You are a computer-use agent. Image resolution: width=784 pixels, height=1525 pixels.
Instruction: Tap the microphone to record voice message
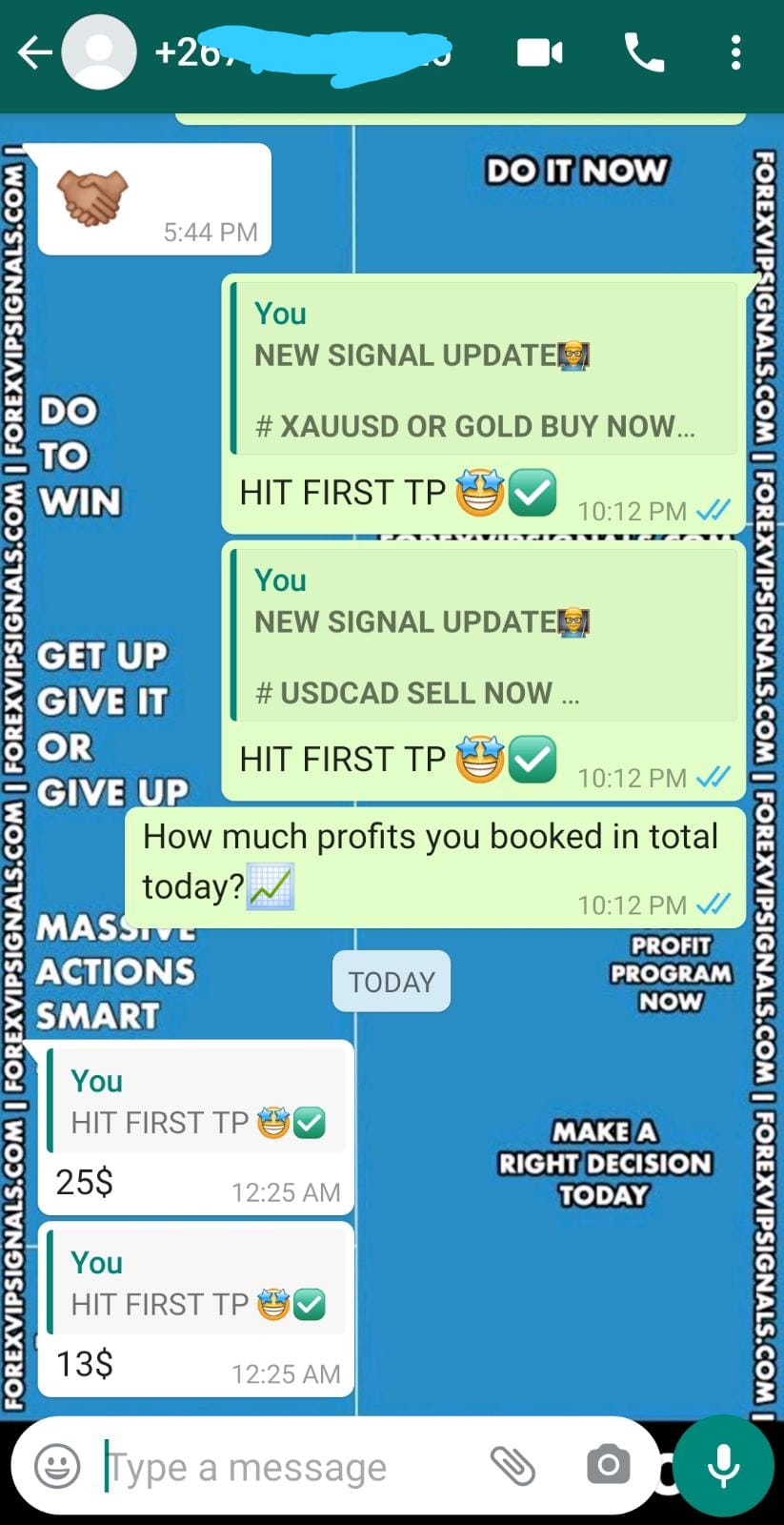pos(723,1465)
